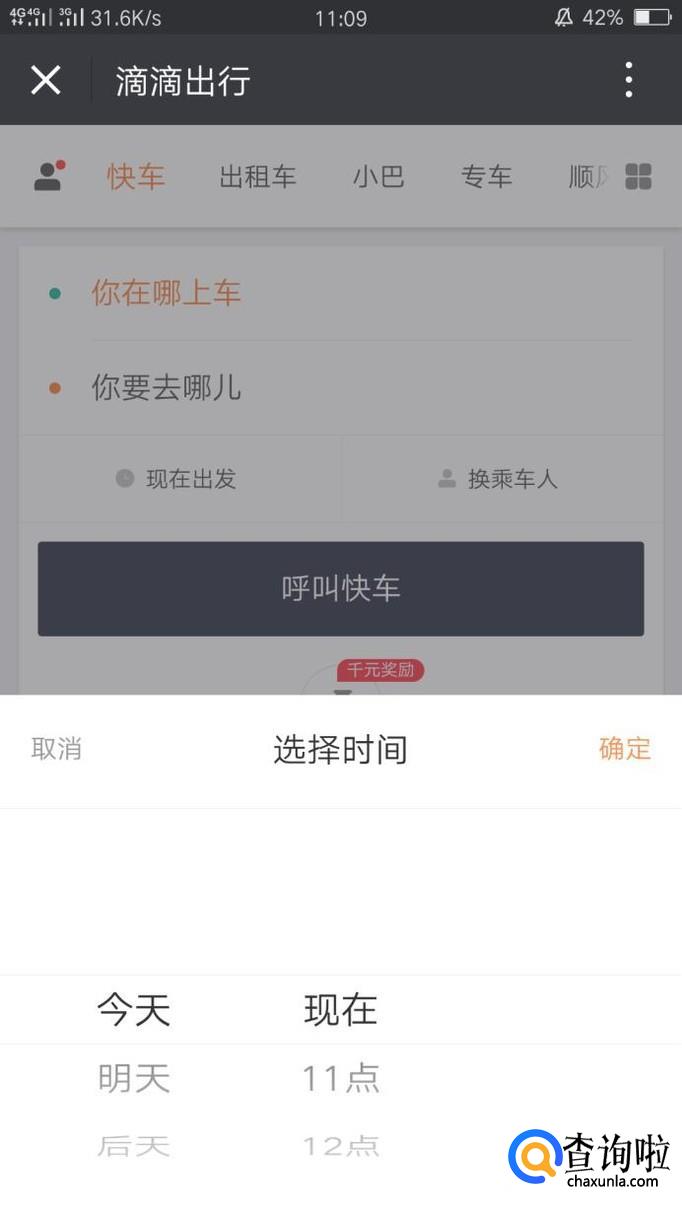
Task: Choose 11点 in the hour picker
Action: (x=341, y=1078)
